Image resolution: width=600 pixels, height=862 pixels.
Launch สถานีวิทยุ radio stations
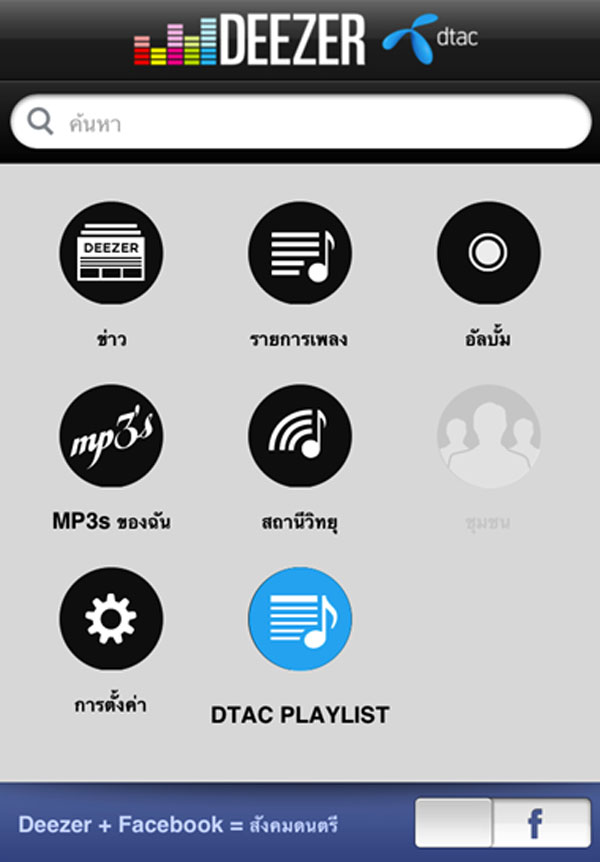tap(300, 435)
